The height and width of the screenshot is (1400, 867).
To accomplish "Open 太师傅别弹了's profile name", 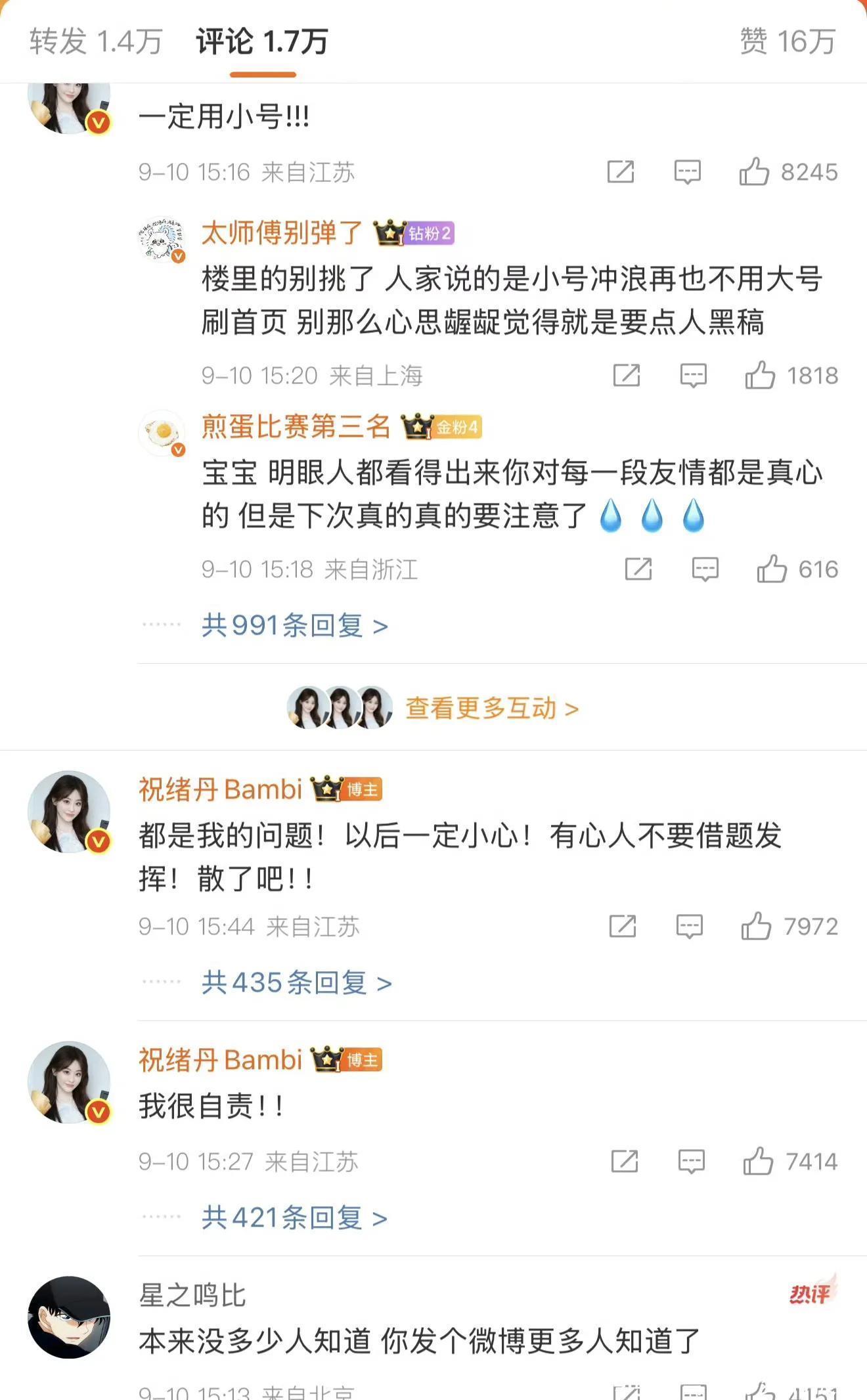I will pyautogui.click(x=282, y=232).
